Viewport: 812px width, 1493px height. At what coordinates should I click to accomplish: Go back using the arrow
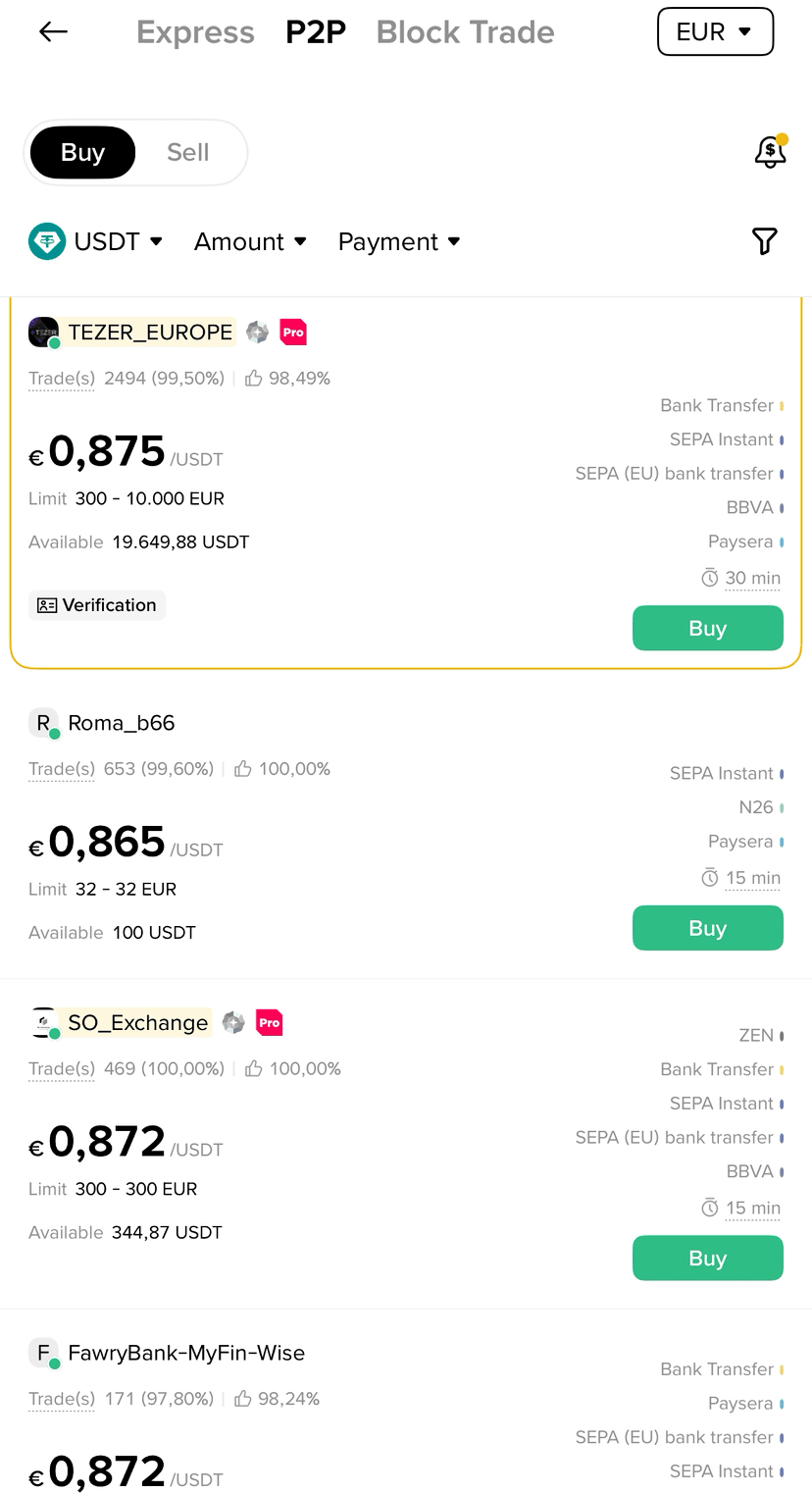pos(53,32)
